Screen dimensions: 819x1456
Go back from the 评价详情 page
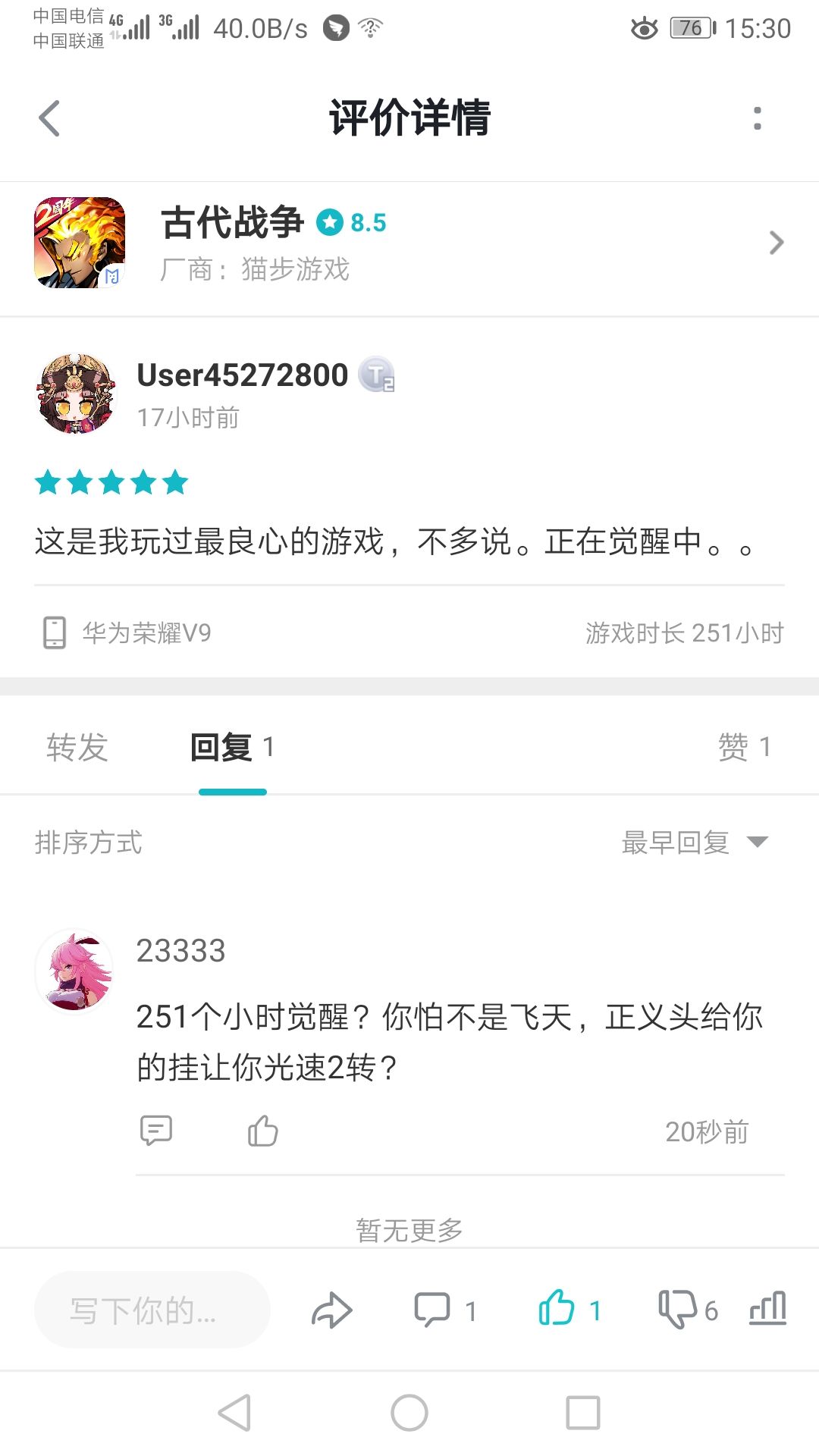(x=49, y=118)
